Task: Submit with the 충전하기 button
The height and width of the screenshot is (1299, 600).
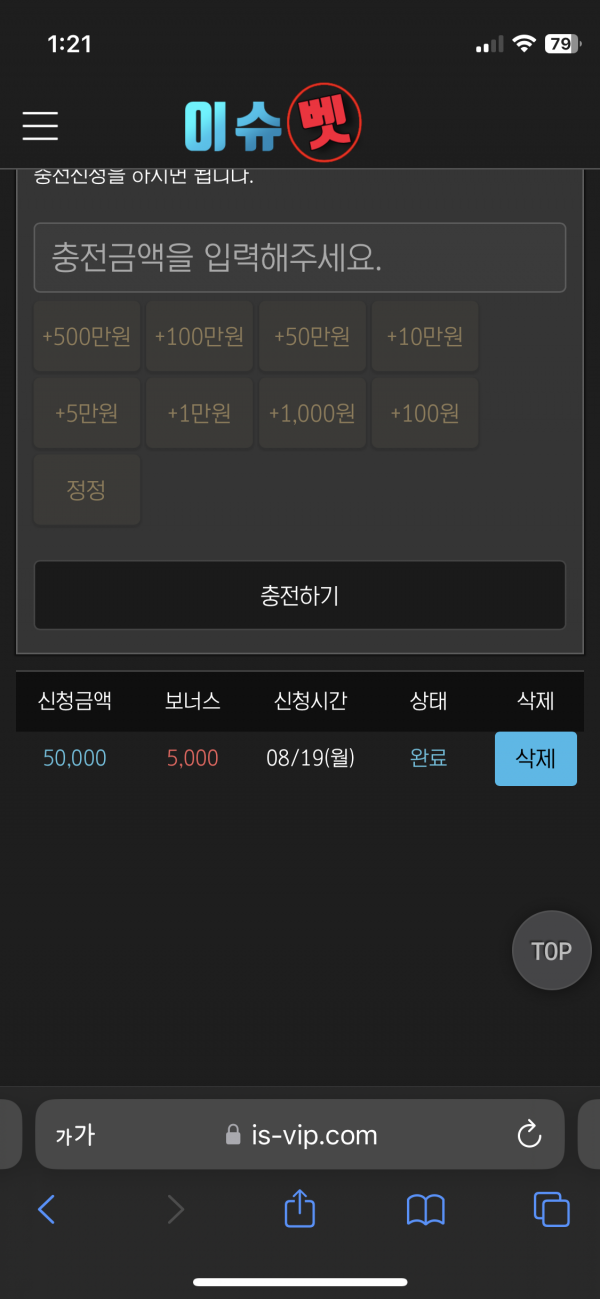Action: 300,596
